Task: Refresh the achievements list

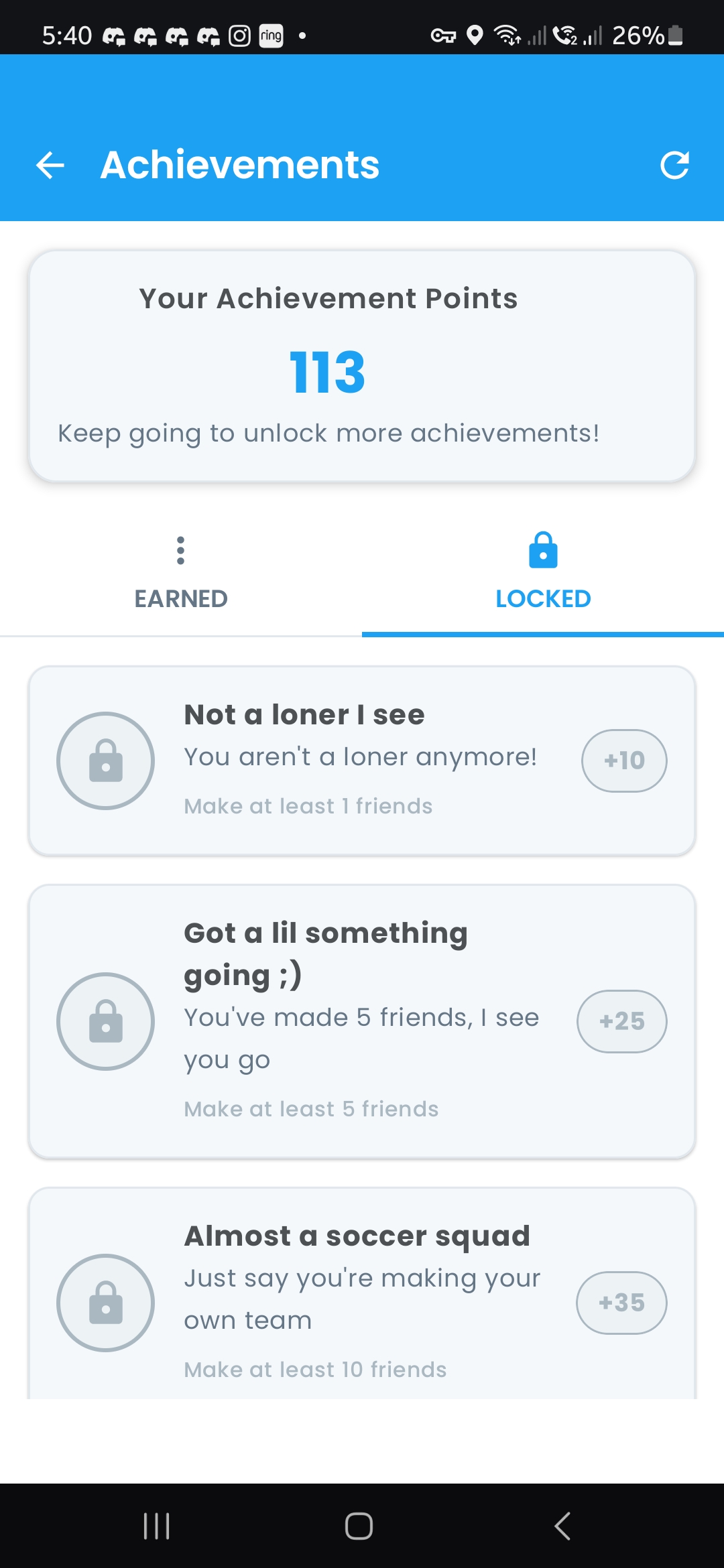Action: pyautogui.click(x=676, y=166)
